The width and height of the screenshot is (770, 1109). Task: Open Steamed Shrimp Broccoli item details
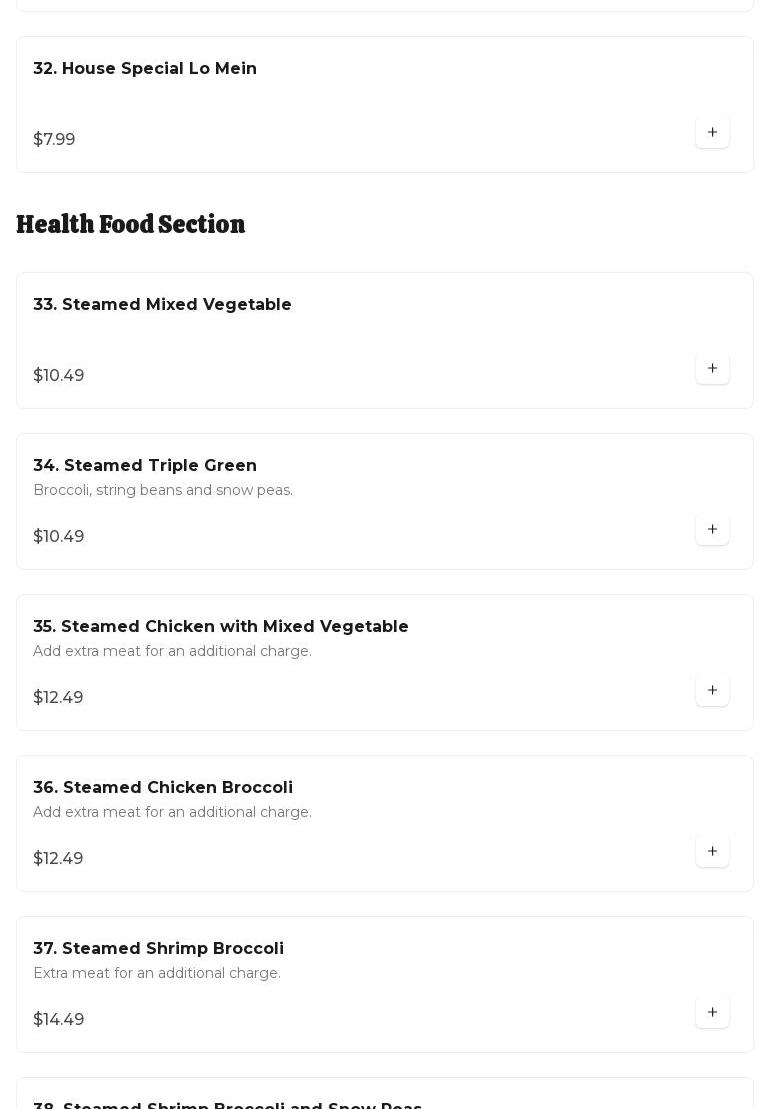[158, 949]
